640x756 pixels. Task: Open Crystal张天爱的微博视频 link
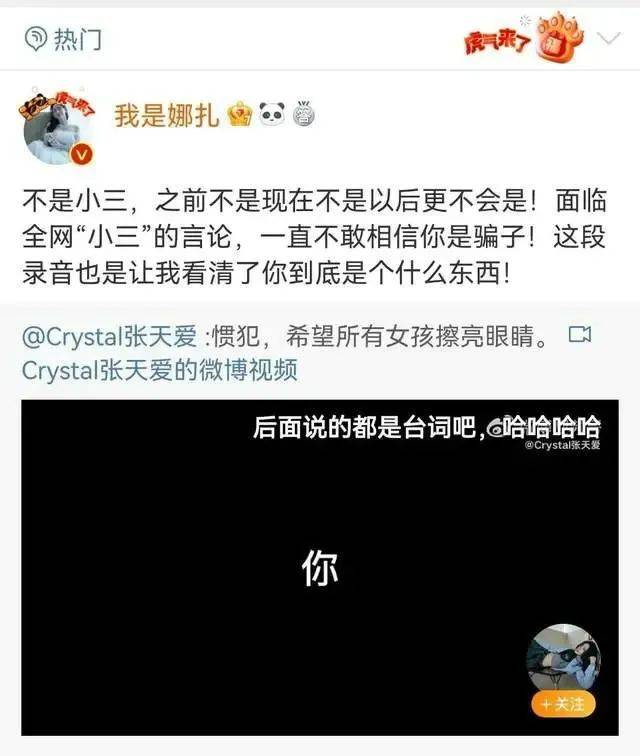tap(160, 370)
